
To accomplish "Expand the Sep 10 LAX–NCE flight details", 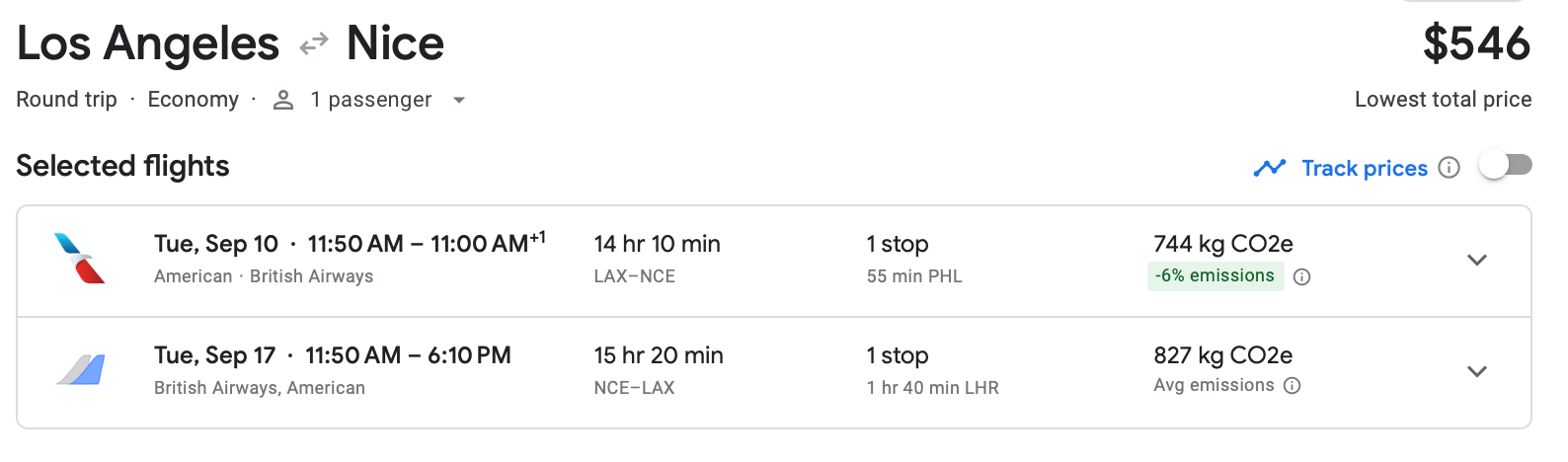I will pyautogui.click(x=1476, y=261).
